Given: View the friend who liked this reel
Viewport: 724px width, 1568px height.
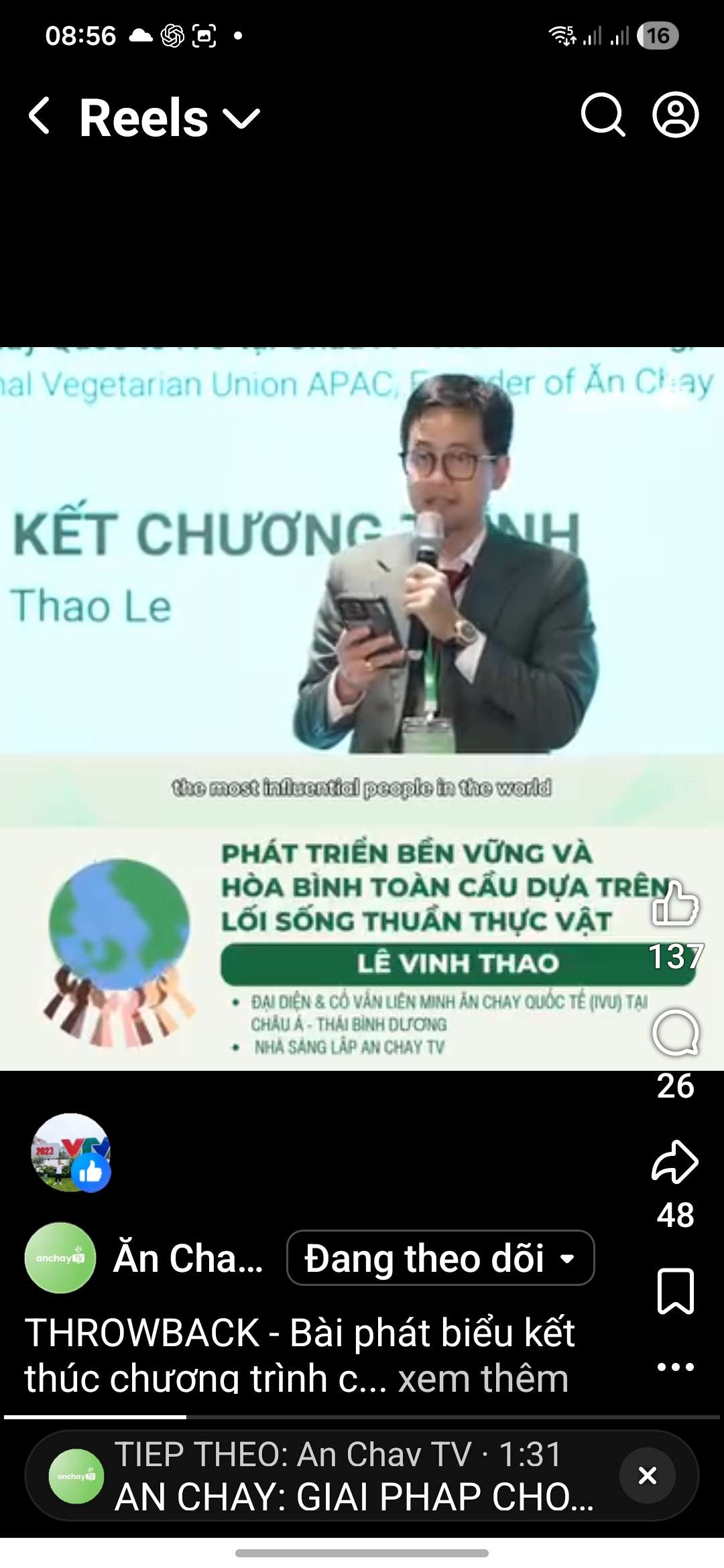Looking at the screenshot, I should (71, 1153).
